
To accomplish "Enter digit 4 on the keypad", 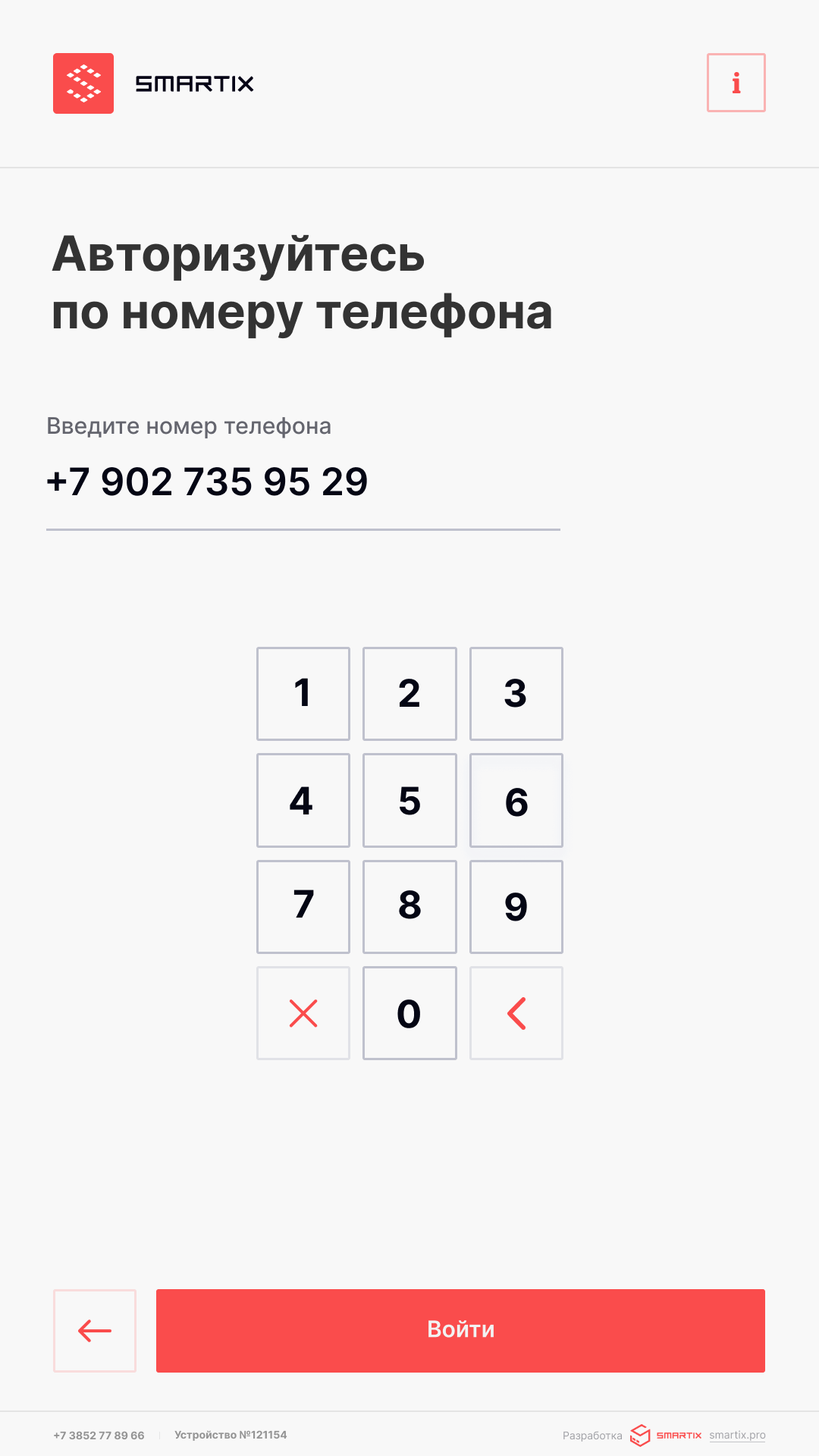I will pos(303,800).
